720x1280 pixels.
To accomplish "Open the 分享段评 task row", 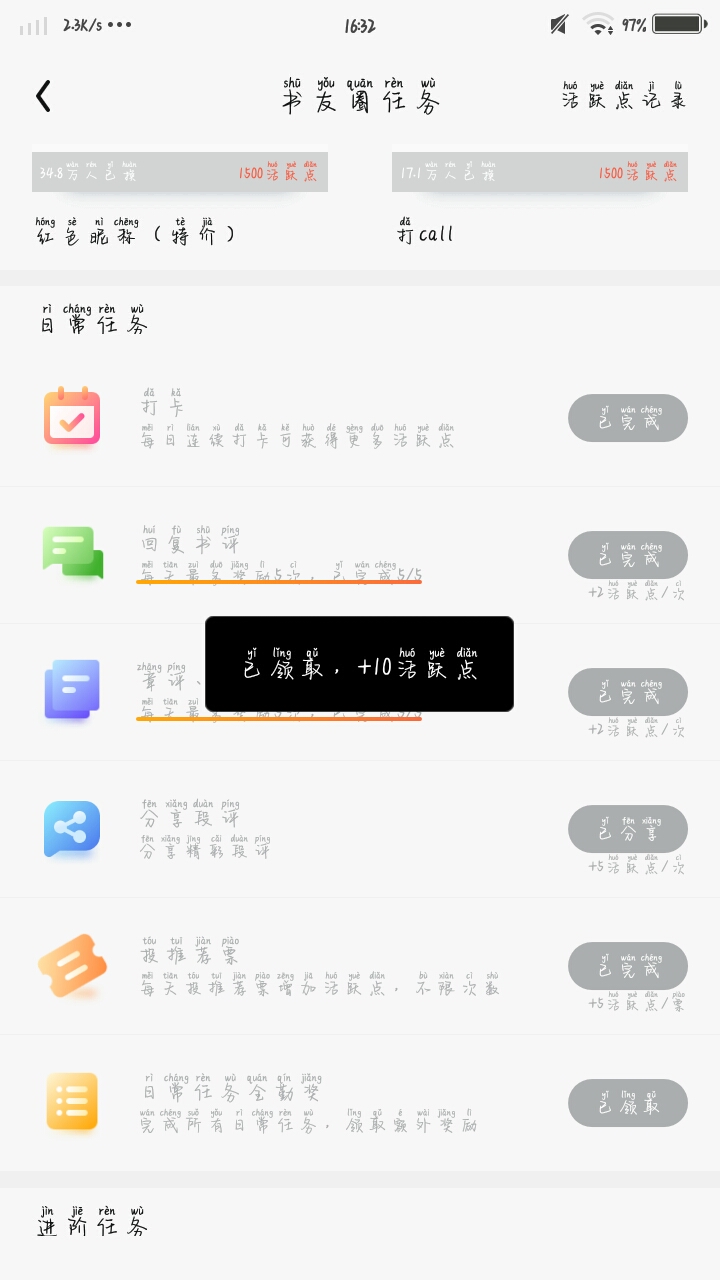I will 360,829.
